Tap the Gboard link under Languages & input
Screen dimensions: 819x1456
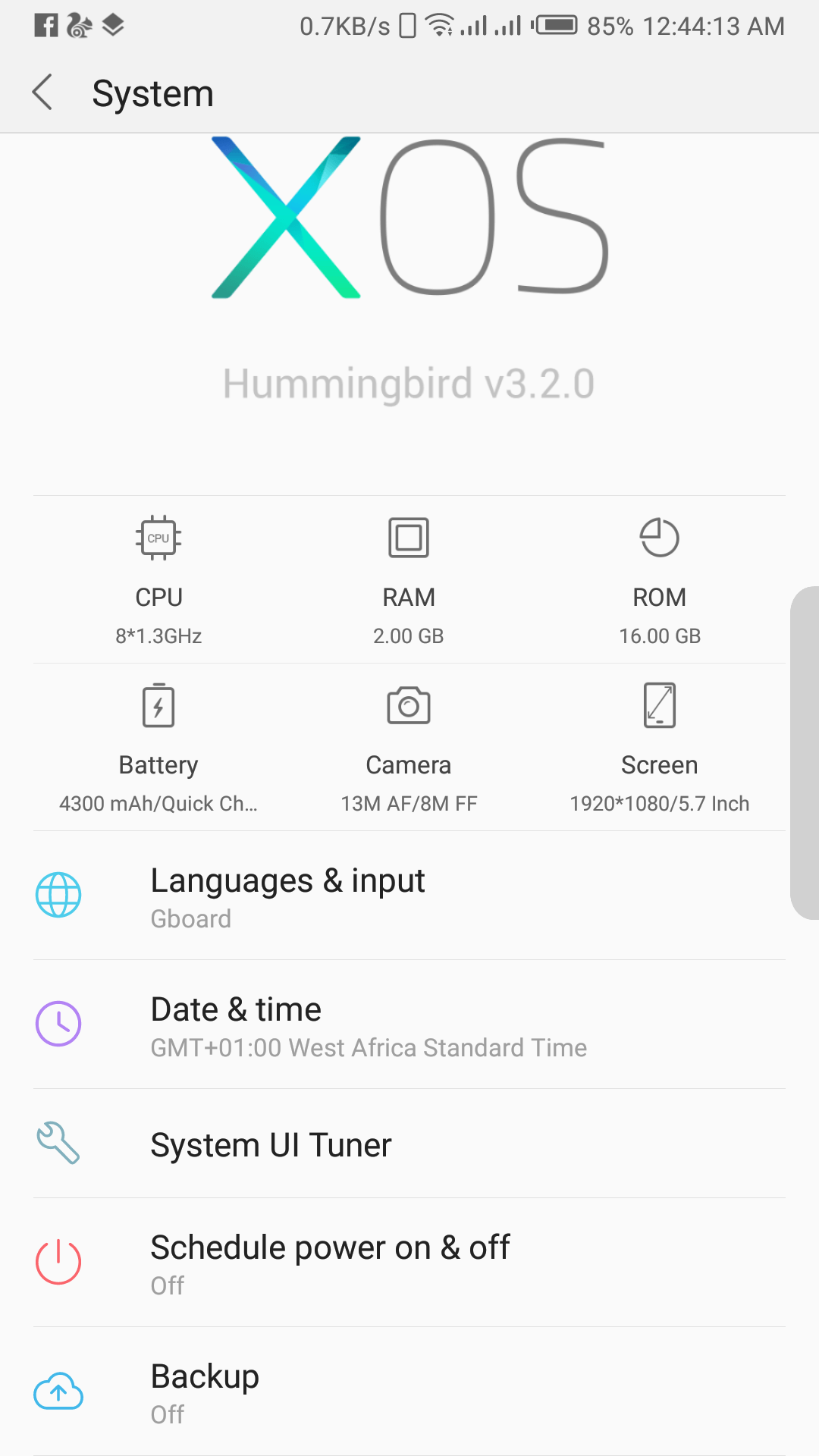[190, 918]
